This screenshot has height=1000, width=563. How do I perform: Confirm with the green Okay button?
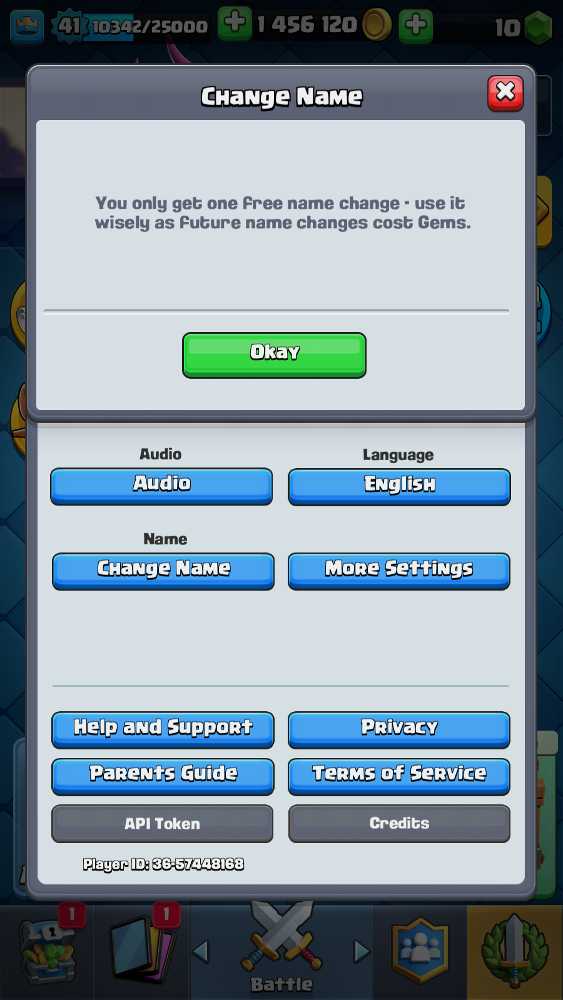pos(274,355)
